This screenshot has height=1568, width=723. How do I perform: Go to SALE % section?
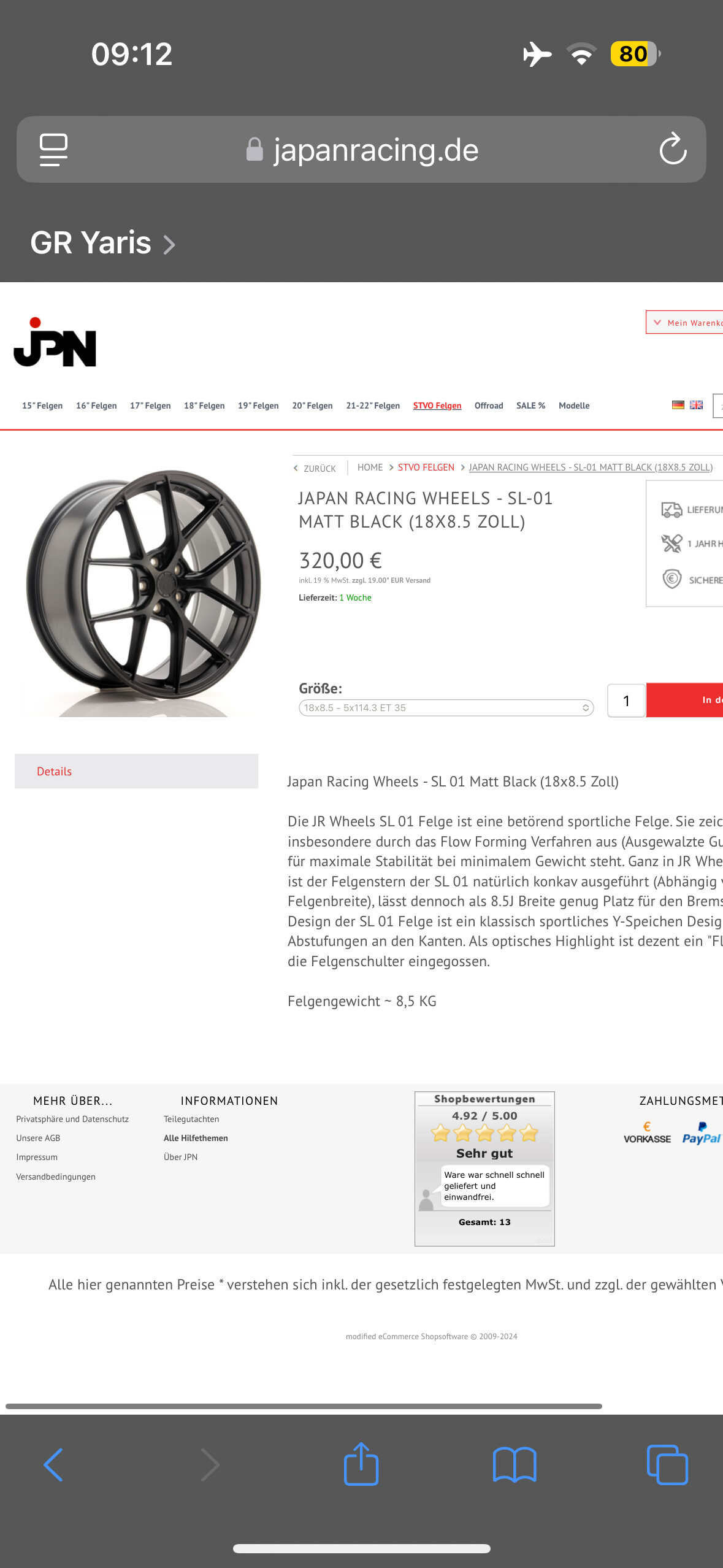(x=530, y=405)
